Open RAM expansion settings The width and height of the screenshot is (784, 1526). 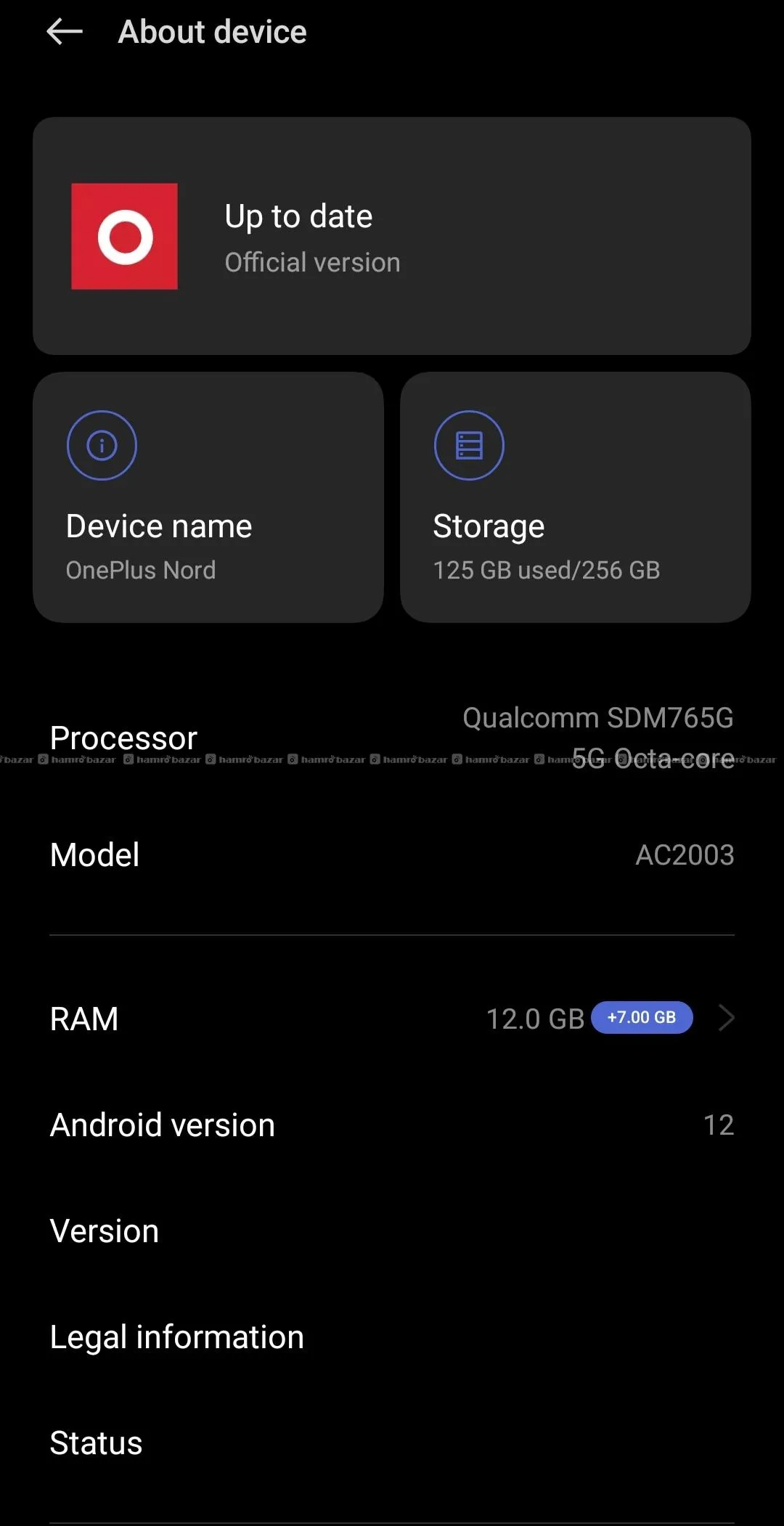392,1019
